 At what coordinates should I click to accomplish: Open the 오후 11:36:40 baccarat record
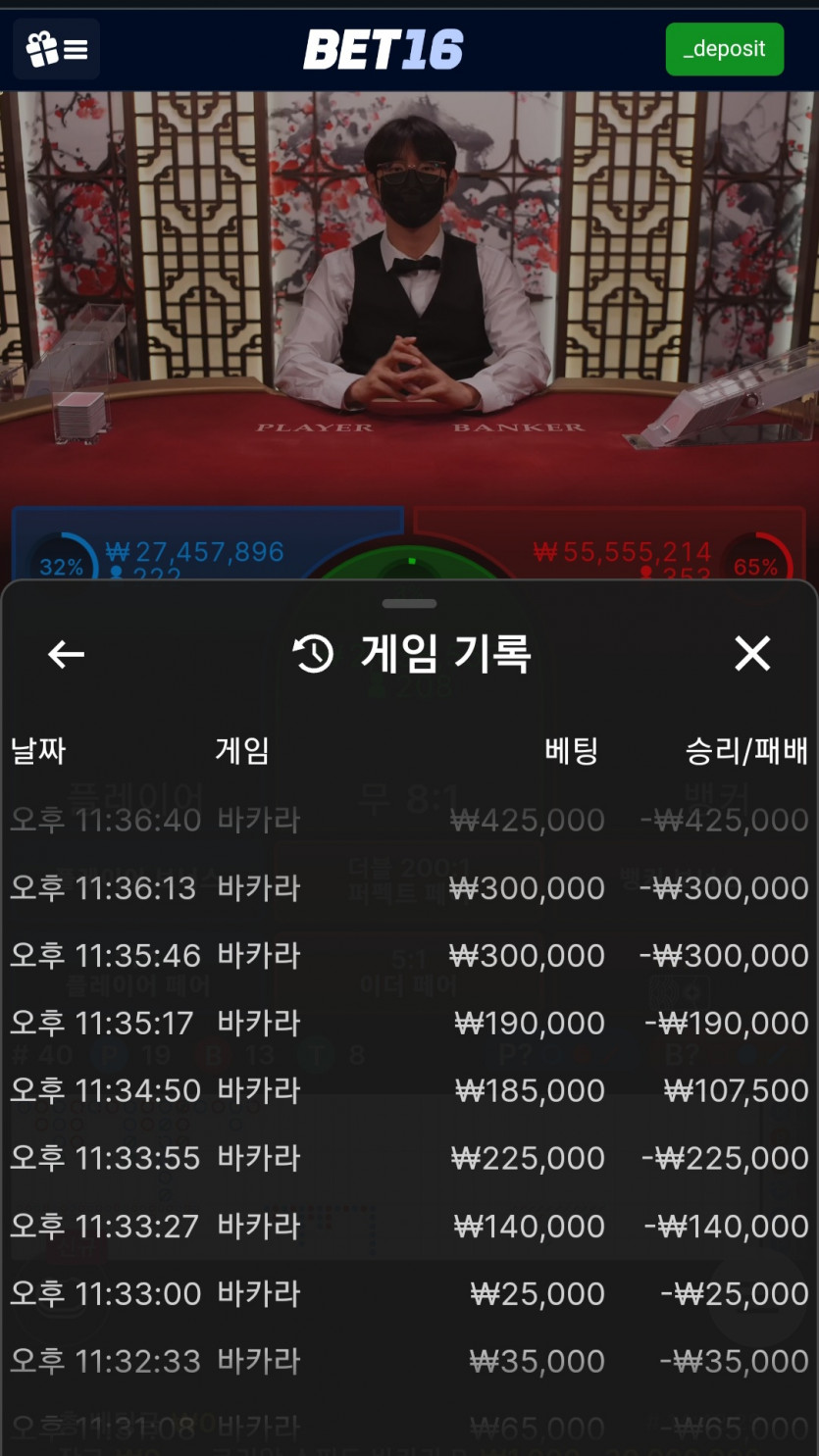(x=409, y=820)
